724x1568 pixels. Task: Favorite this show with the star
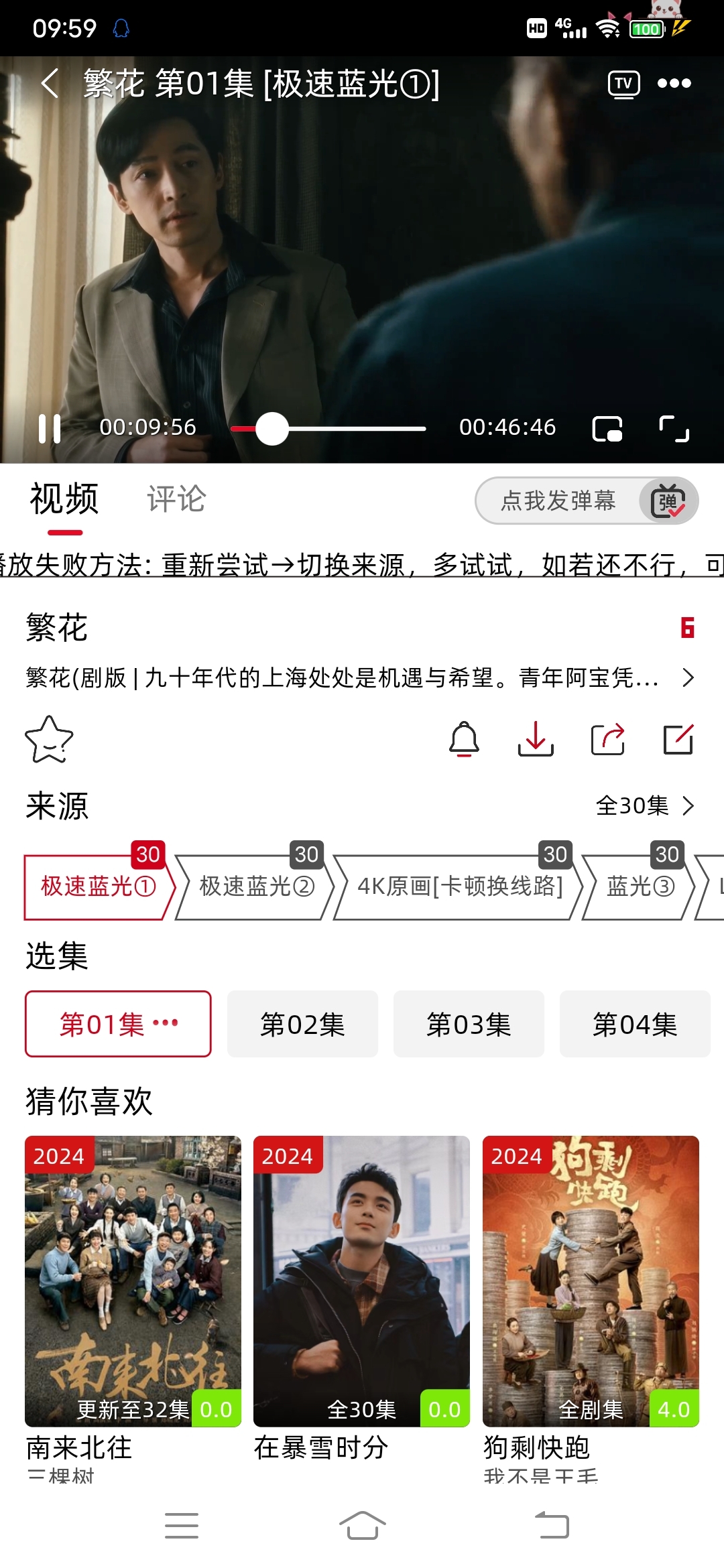pos(49,739)
